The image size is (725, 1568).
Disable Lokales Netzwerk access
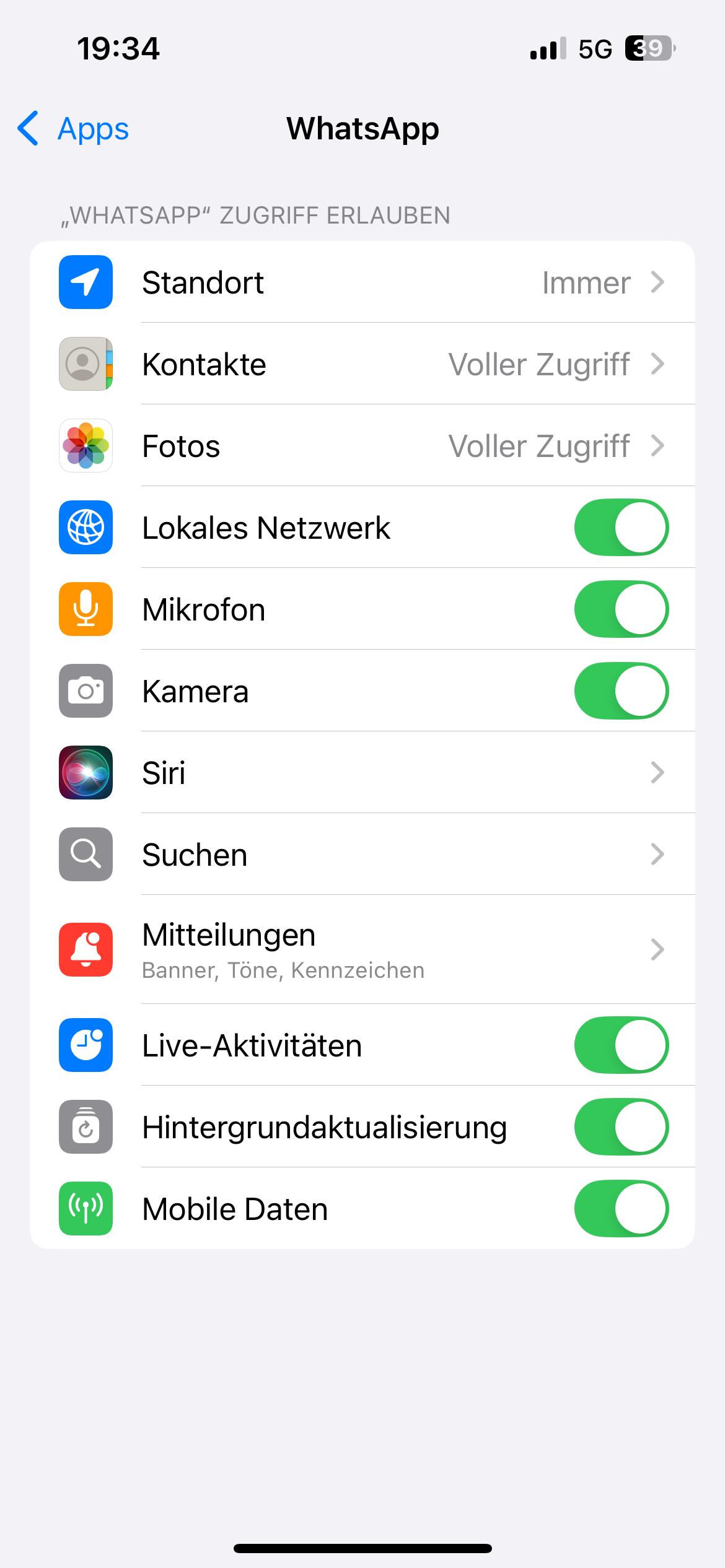pos(621,528)
